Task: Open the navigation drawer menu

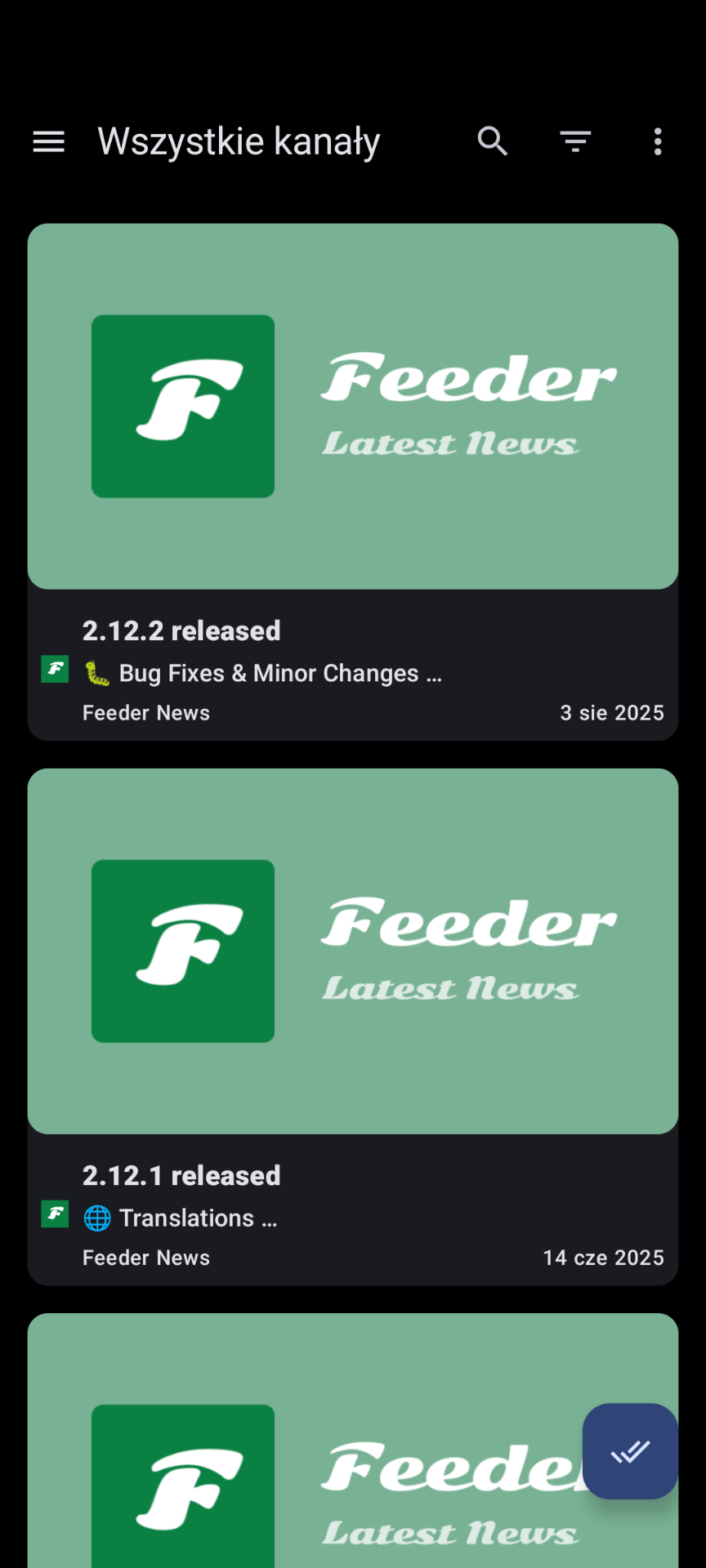Action: (48, 142)
